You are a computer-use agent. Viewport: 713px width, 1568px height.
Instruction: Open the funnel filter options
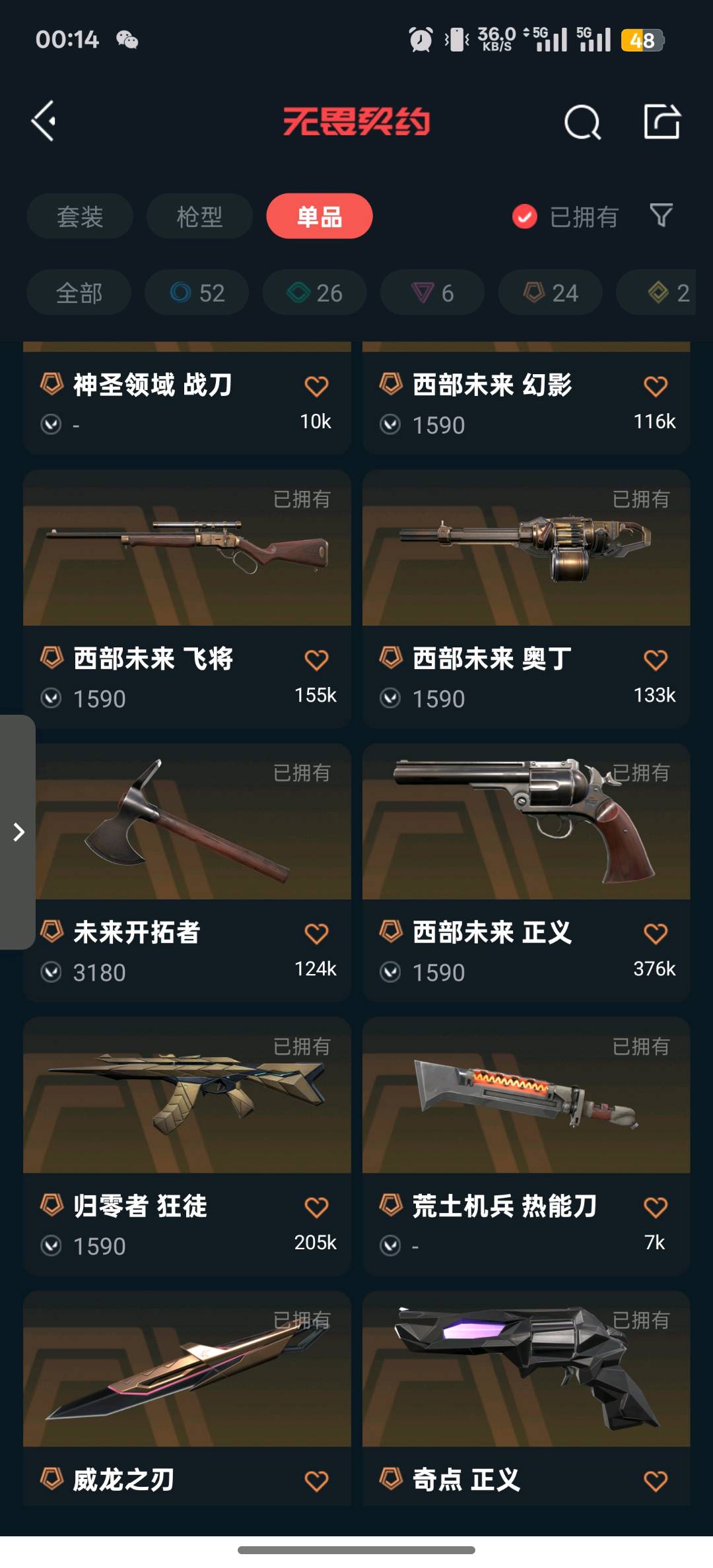pos(661,215)
